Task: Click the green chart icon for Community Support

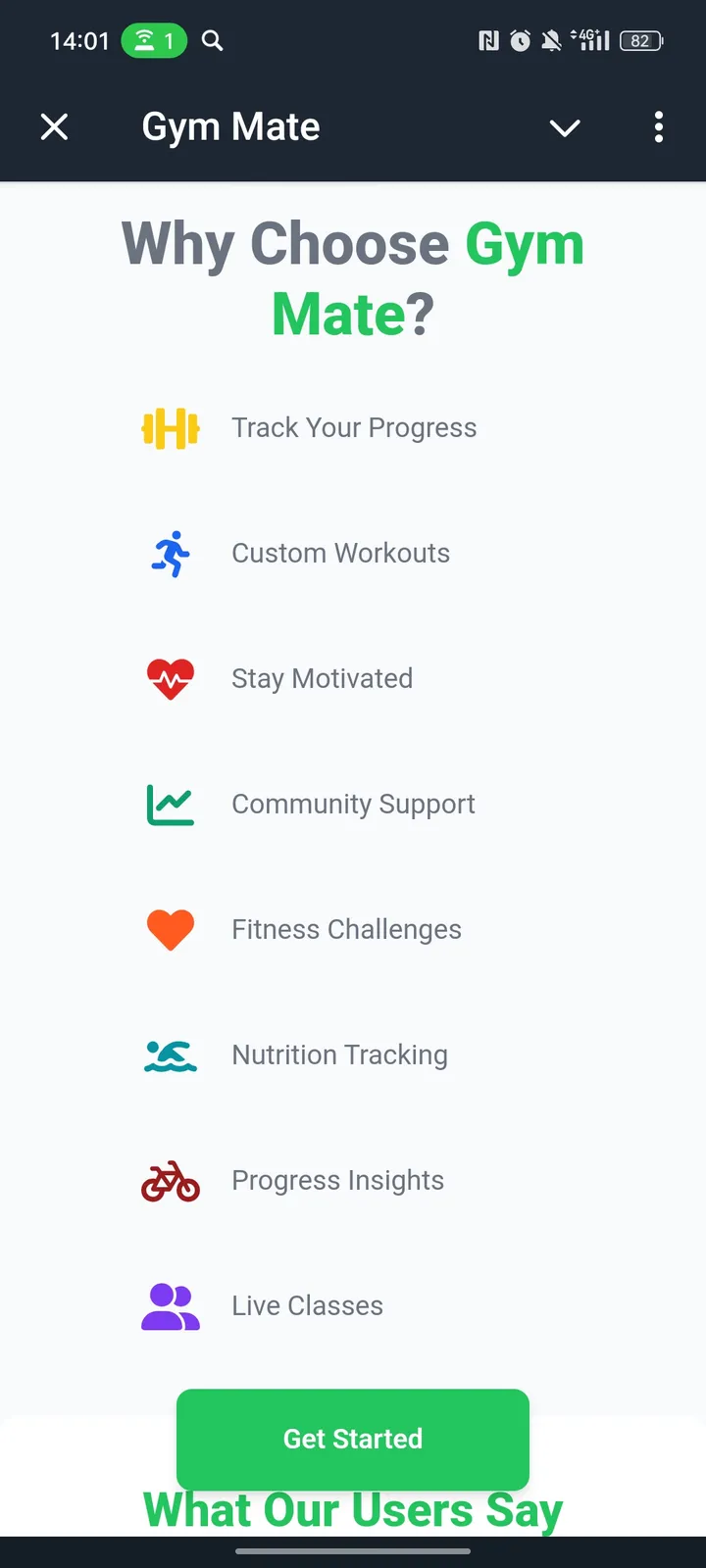Action: coord(171,805)
